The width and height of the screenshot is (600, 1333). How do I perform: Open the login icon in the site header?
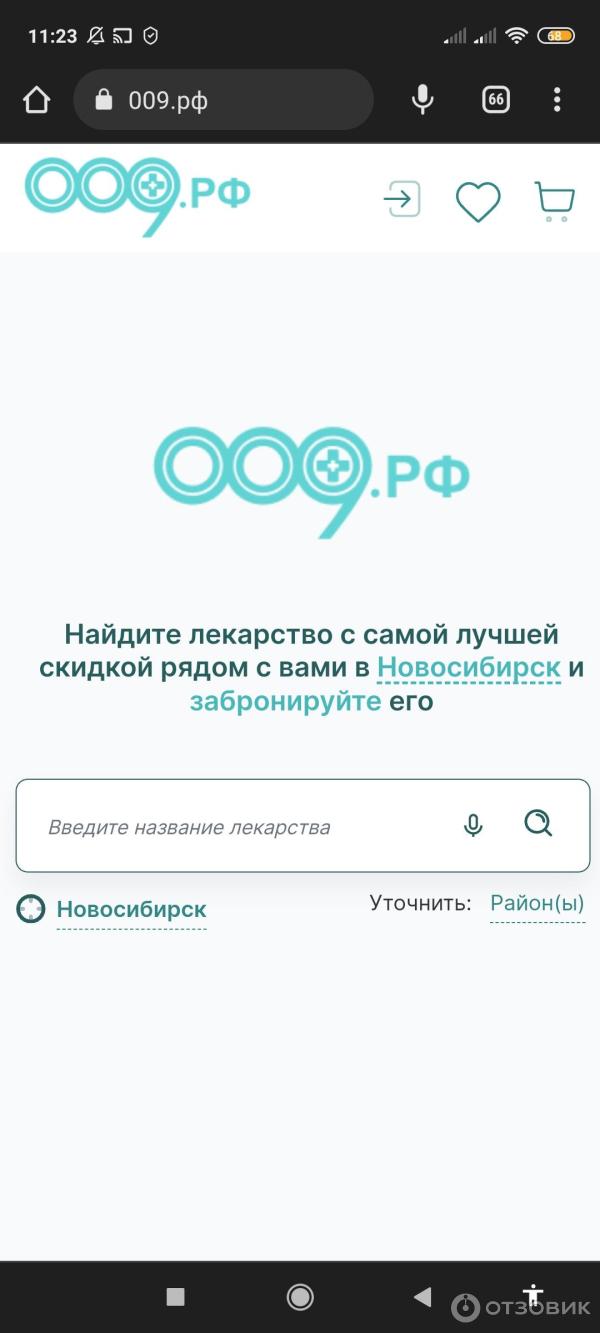point(402,200)
